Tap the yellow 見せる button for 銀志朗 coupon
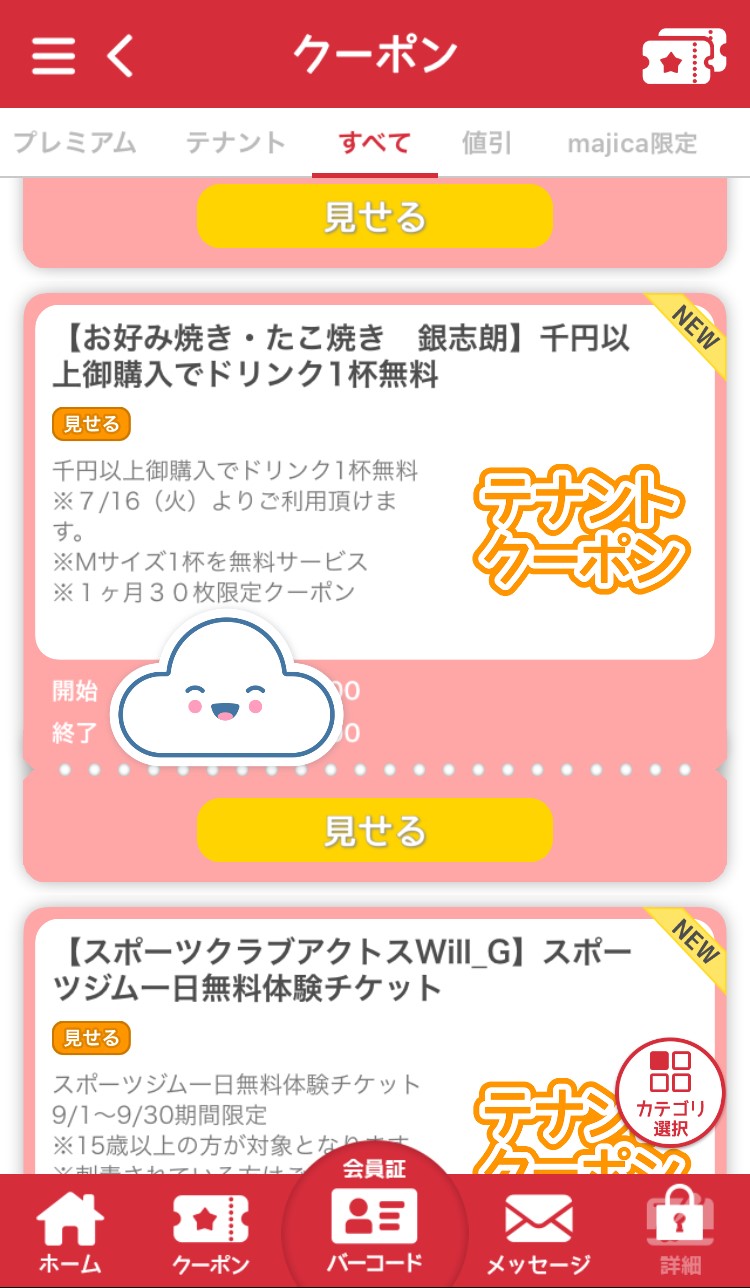The width and height of the screenshot is (750, 1288). click(374, 830)
